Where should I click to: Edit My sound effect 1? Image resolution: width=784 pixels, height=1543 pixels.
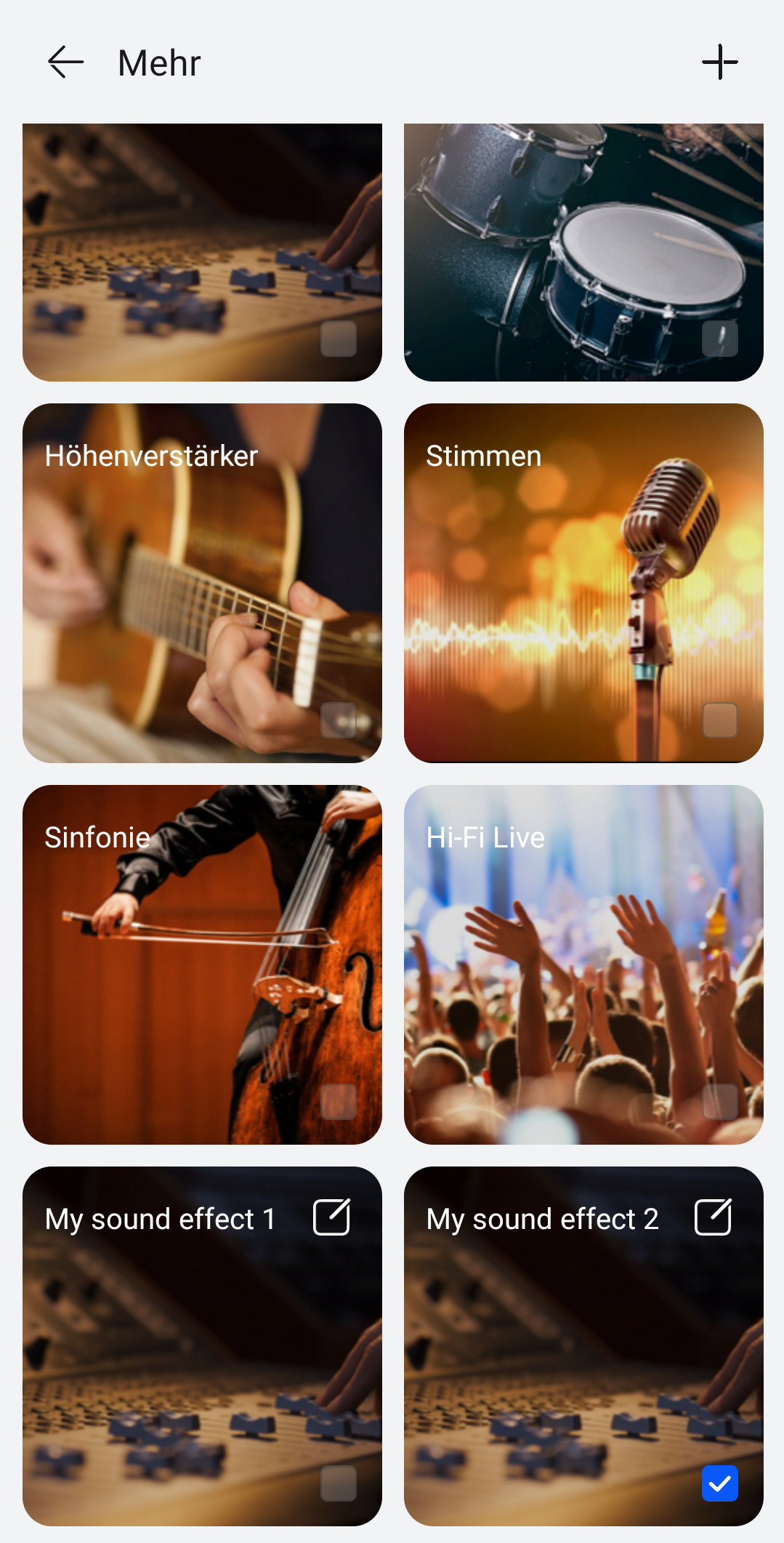pos(331,1217)
